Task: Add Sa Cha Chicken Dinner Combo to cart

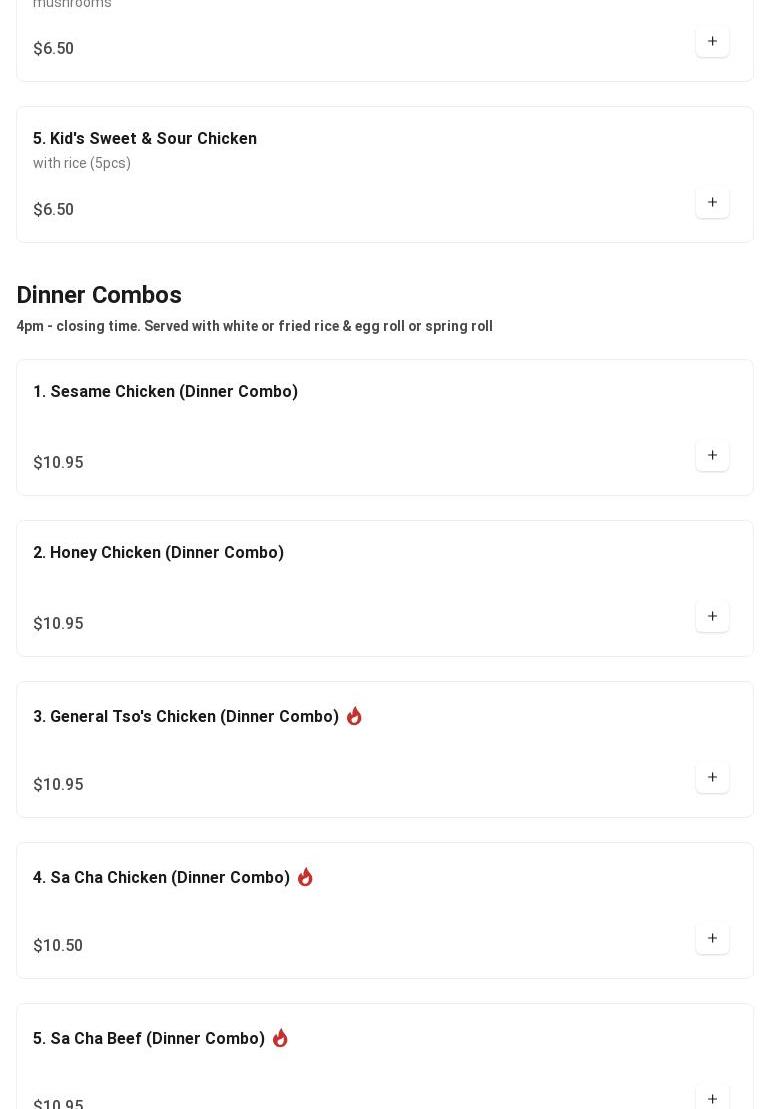Action: point(712,939)
